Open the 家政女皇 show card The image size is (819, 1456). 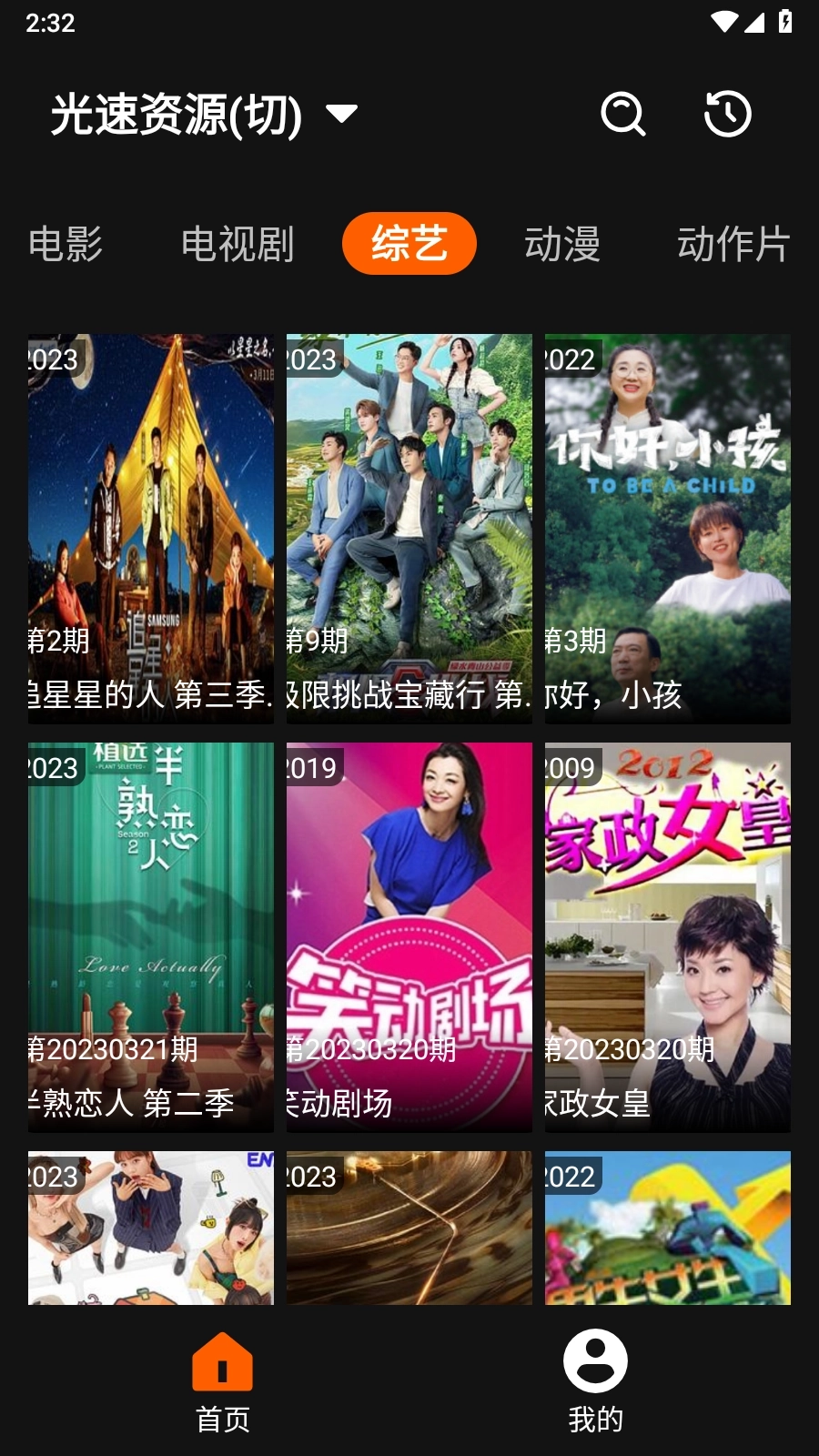tap(668, 937)
